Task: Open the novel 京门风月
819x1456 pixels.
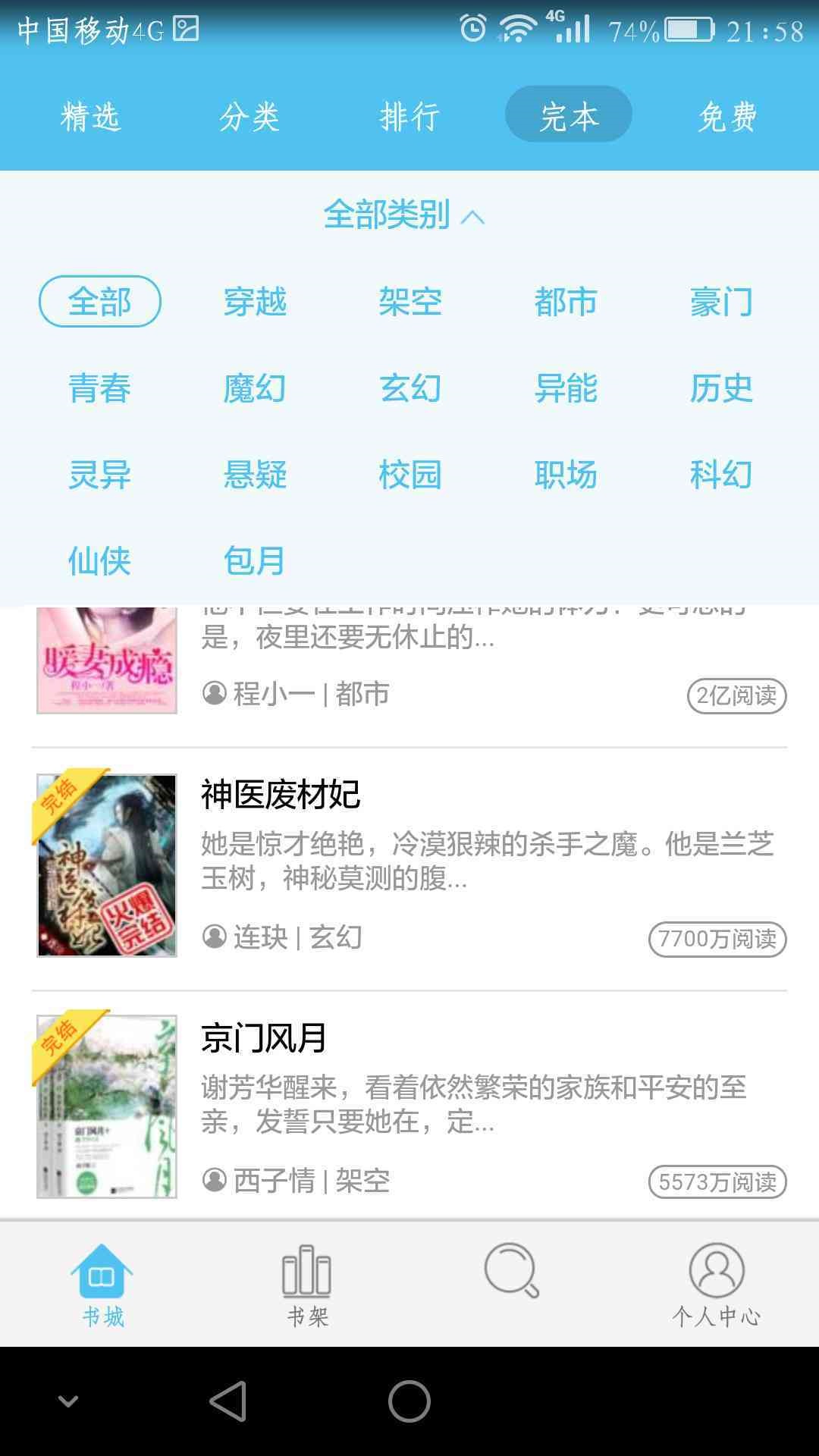Action: (264, 1039)
